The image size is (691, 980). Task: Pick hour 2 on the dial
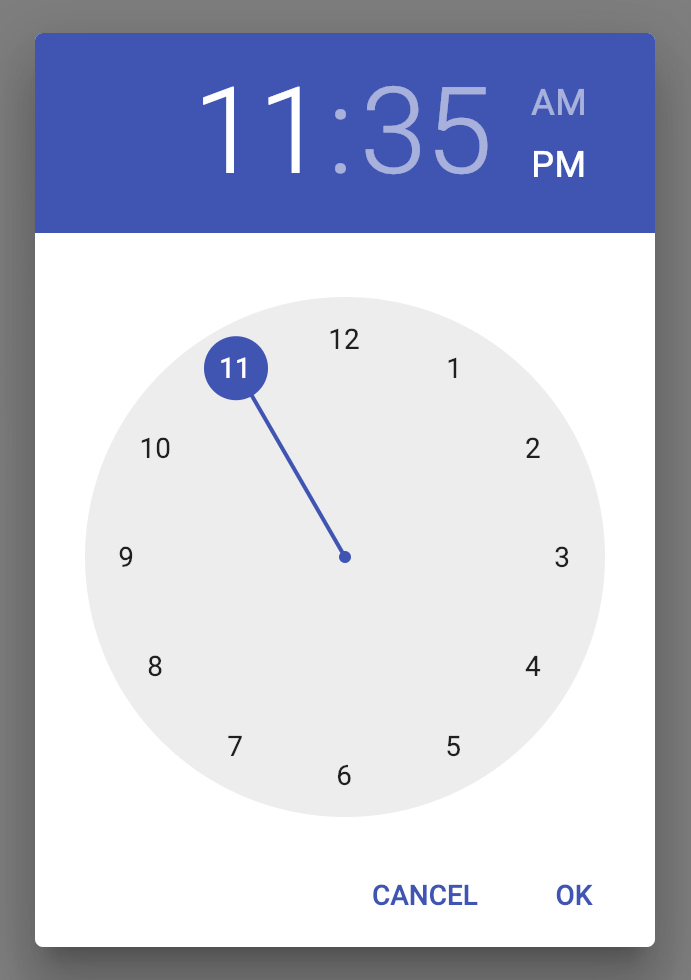coord(533,448)
